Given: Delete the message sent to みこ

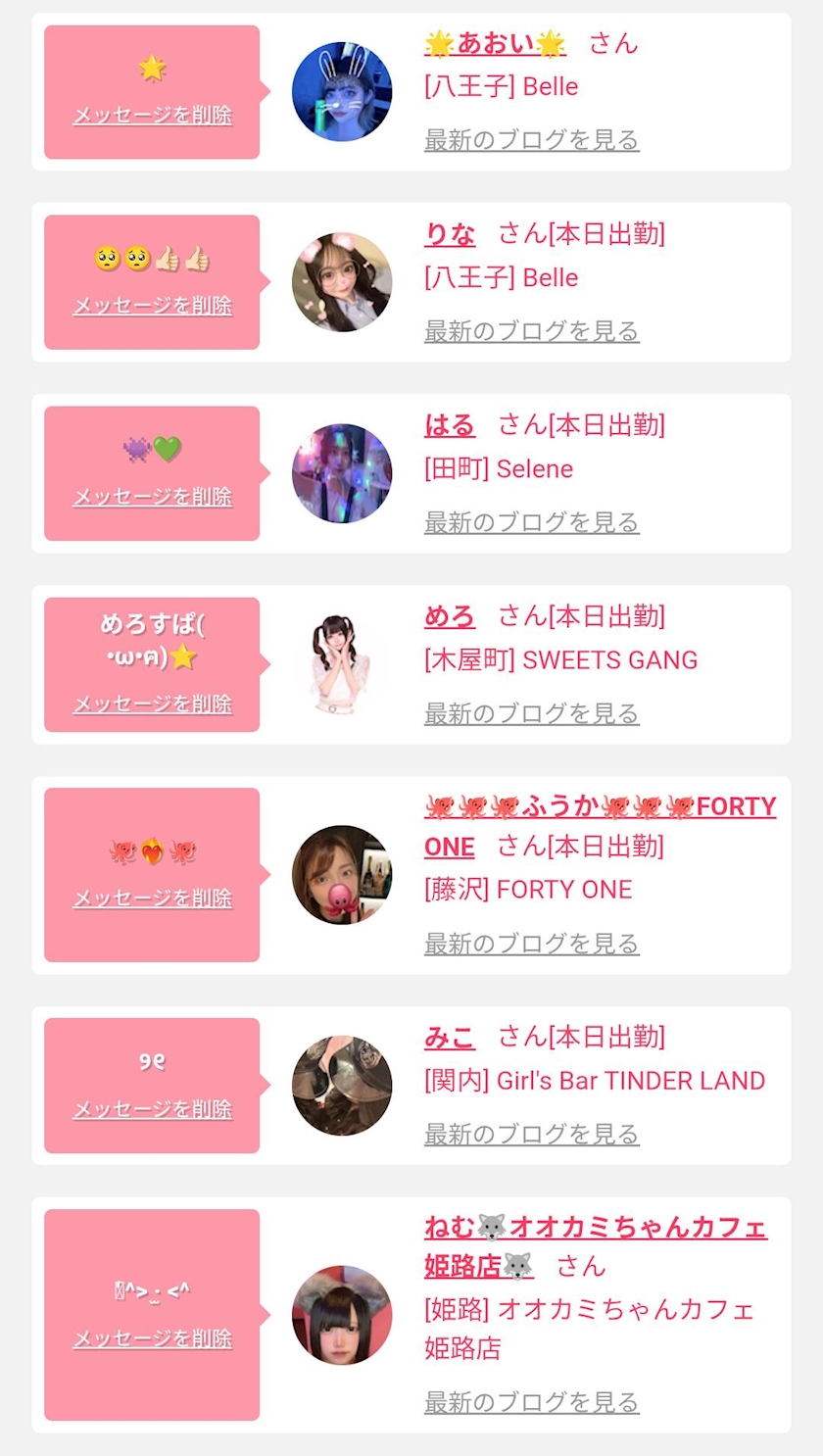Looking at the screenshot, I should click(152, 1109).
